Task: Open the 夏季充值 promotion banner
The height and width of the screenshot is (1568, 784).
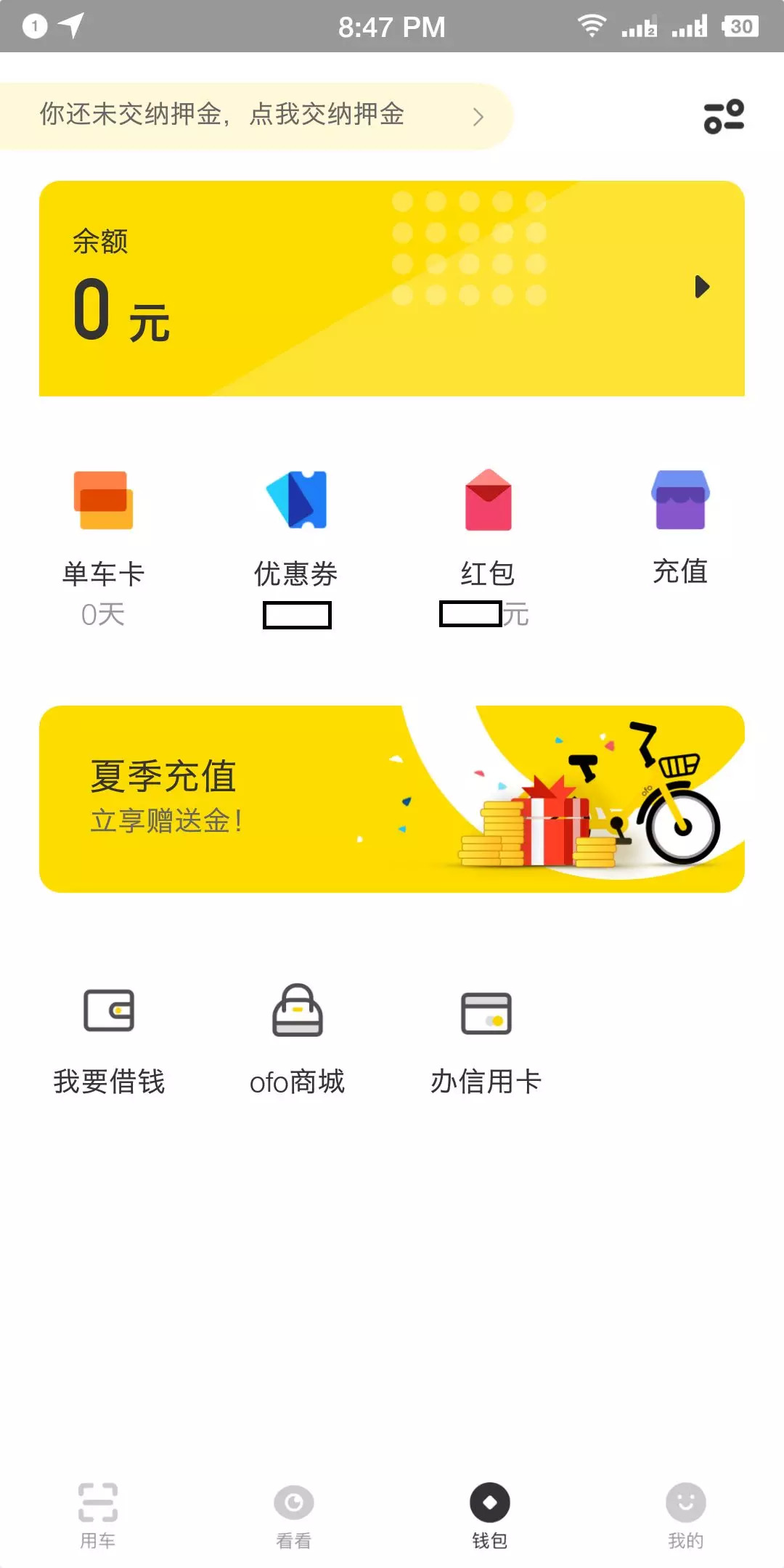Action: click(x=392, y=799)
